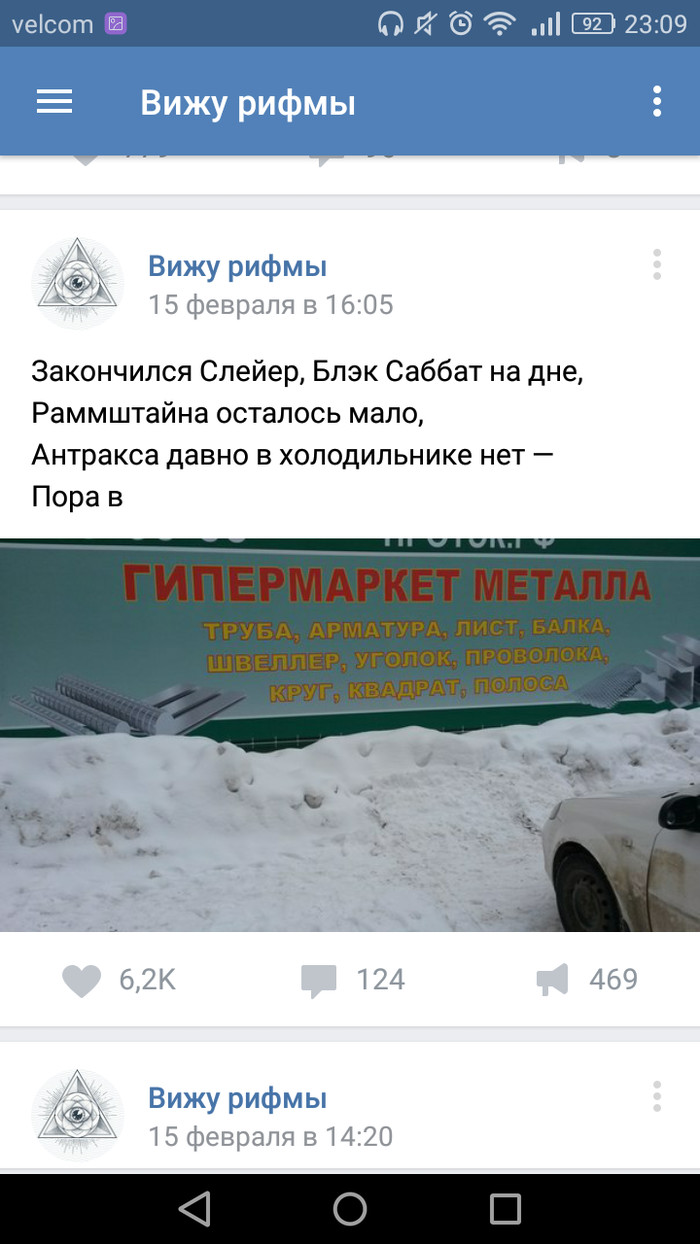Open the app bar overflow menu
This screenshot has height=1244, width=700.
point(657,102)
